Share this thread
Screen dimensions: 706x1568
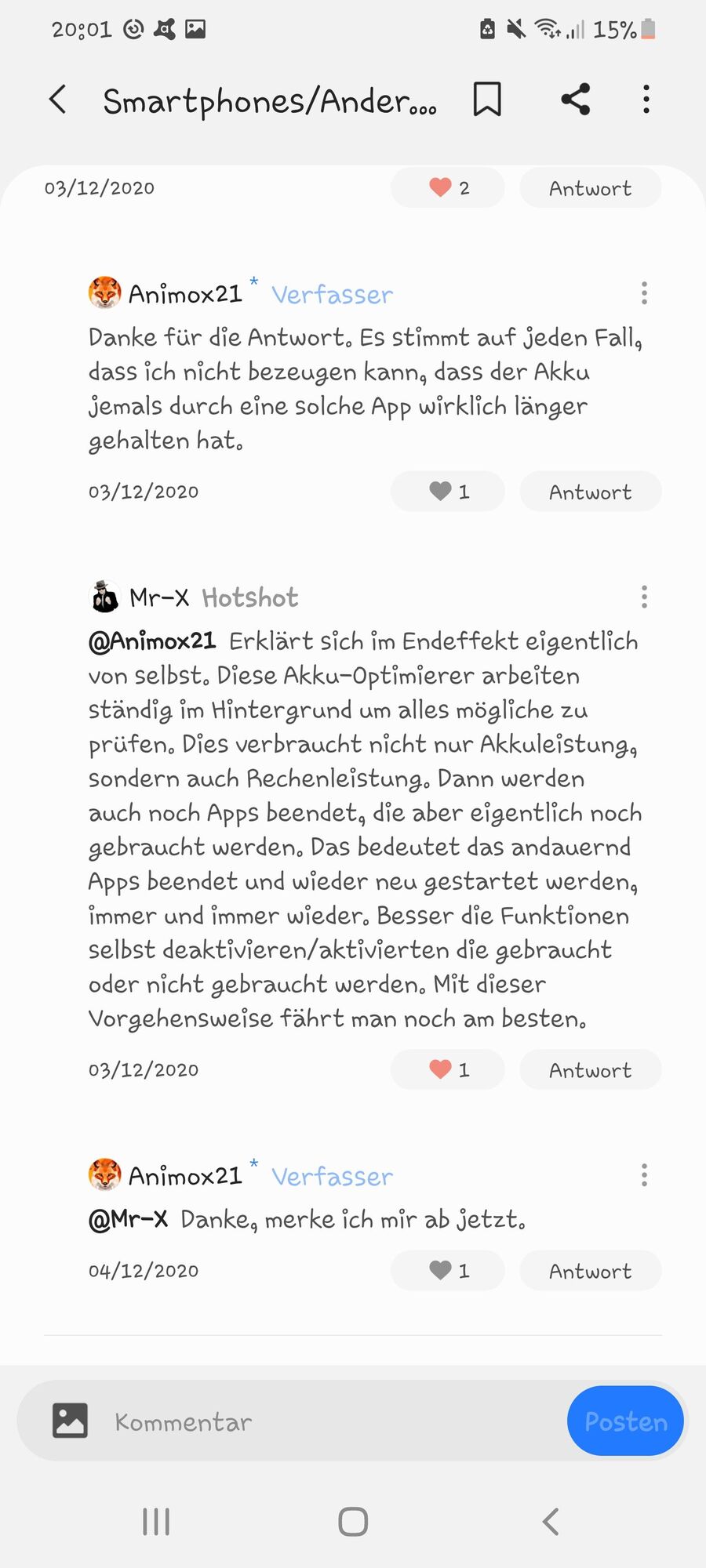pyautogui.click(x=575, y=100)
